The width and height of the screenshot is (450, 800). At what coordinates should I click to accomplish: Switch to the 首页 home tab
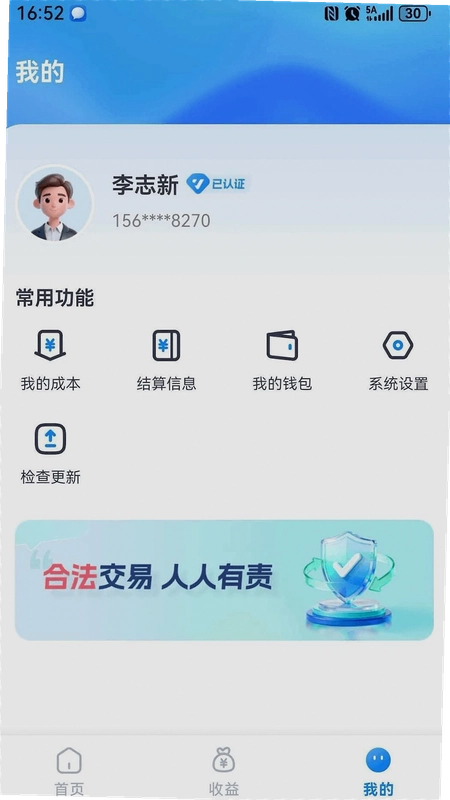click(x=69, y=770)
